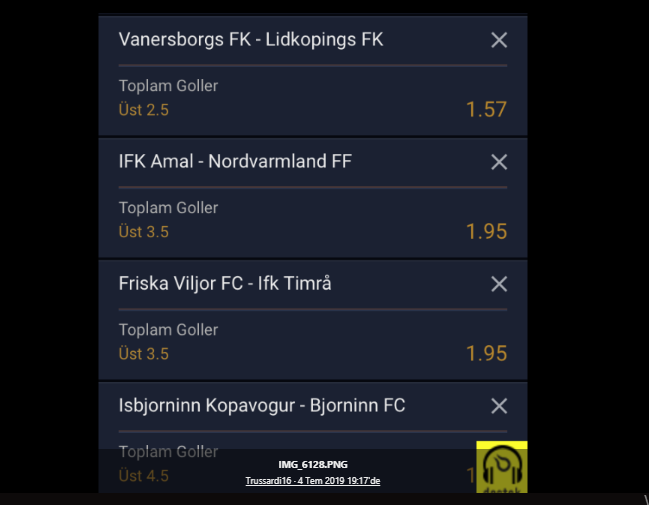Remove the Friska Viljor FC - Ifk Timrå bet
The width and height of the screenshot is (649, 505).
[499, 284]
